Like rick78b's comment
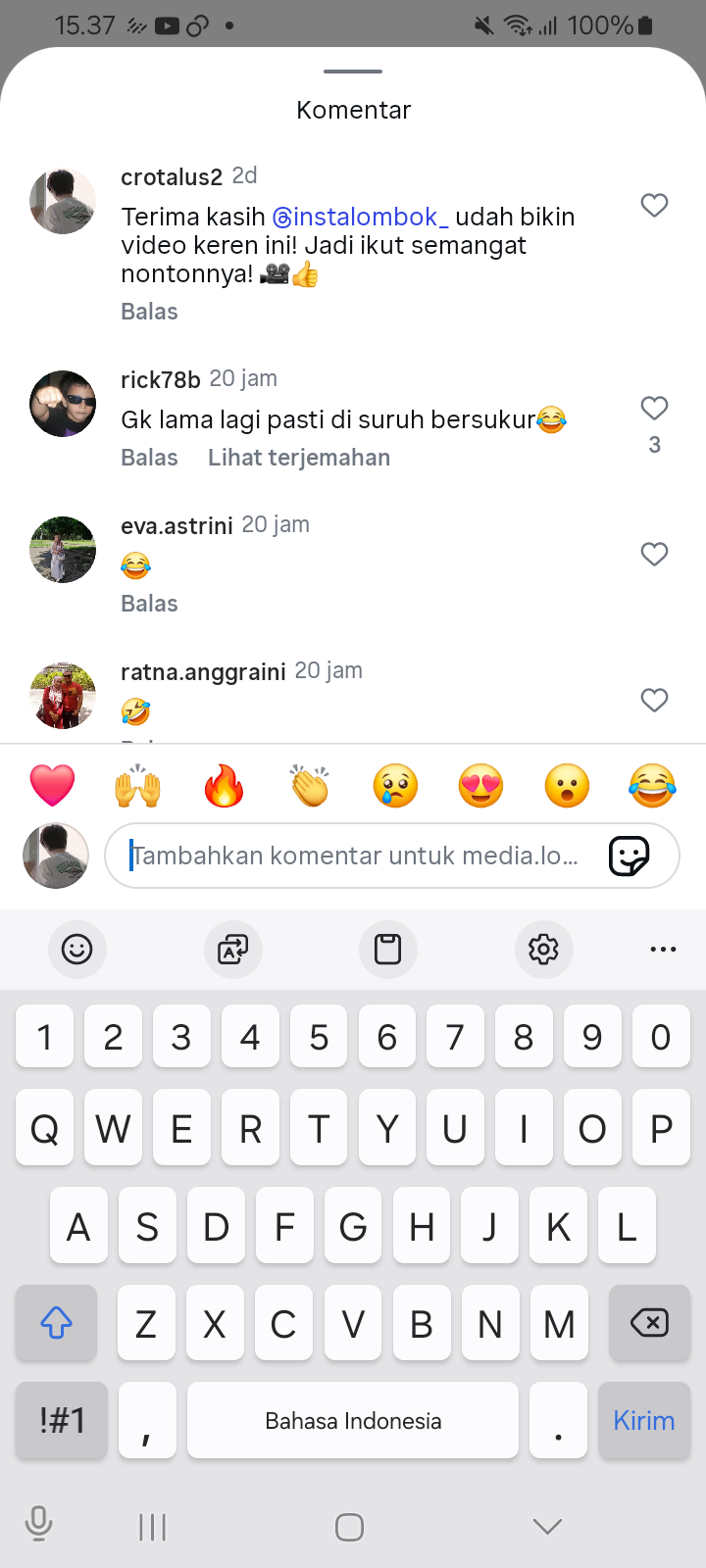Screen dimensions: 706x1568 654,408
